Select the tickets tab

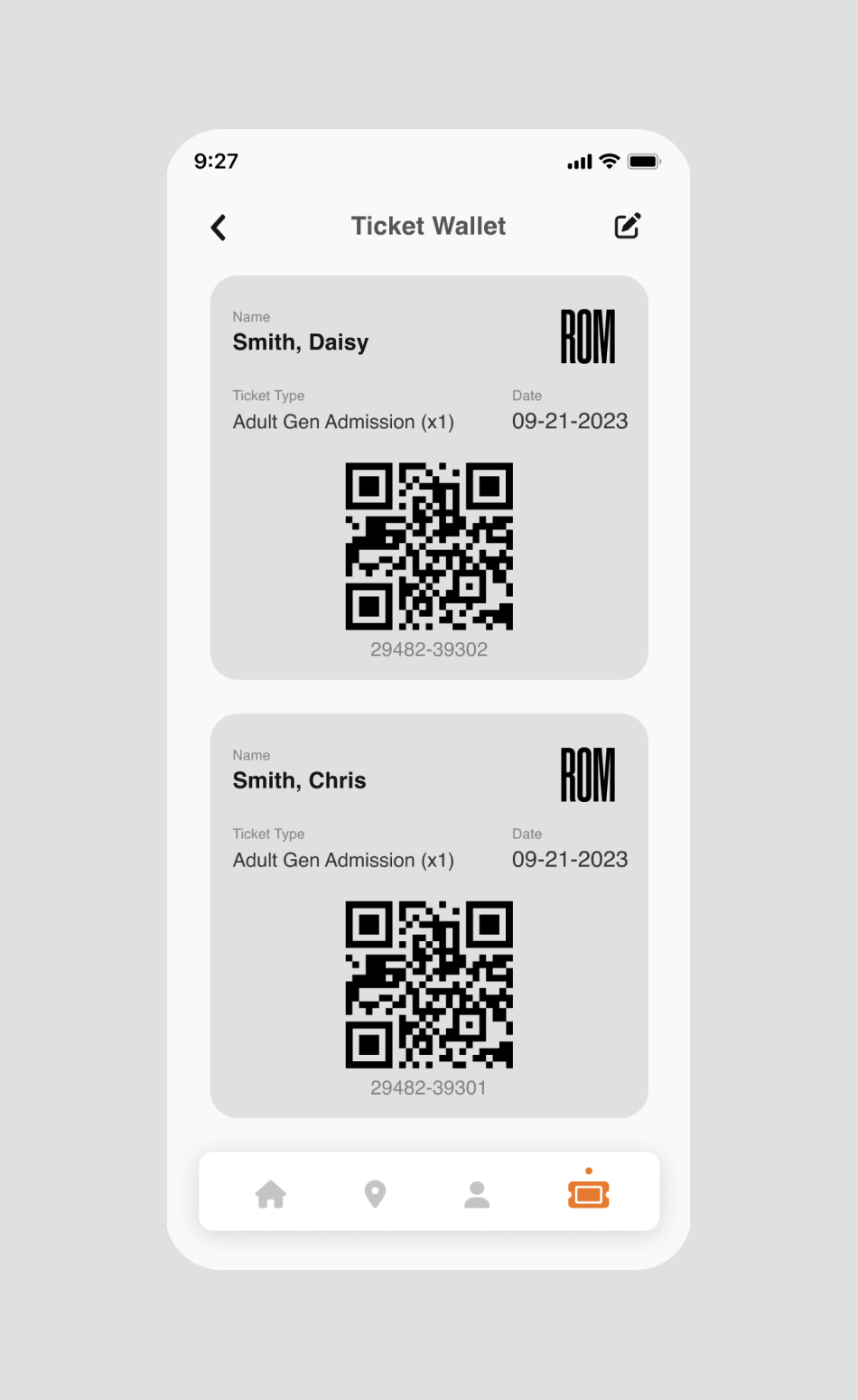[588, 1193]
